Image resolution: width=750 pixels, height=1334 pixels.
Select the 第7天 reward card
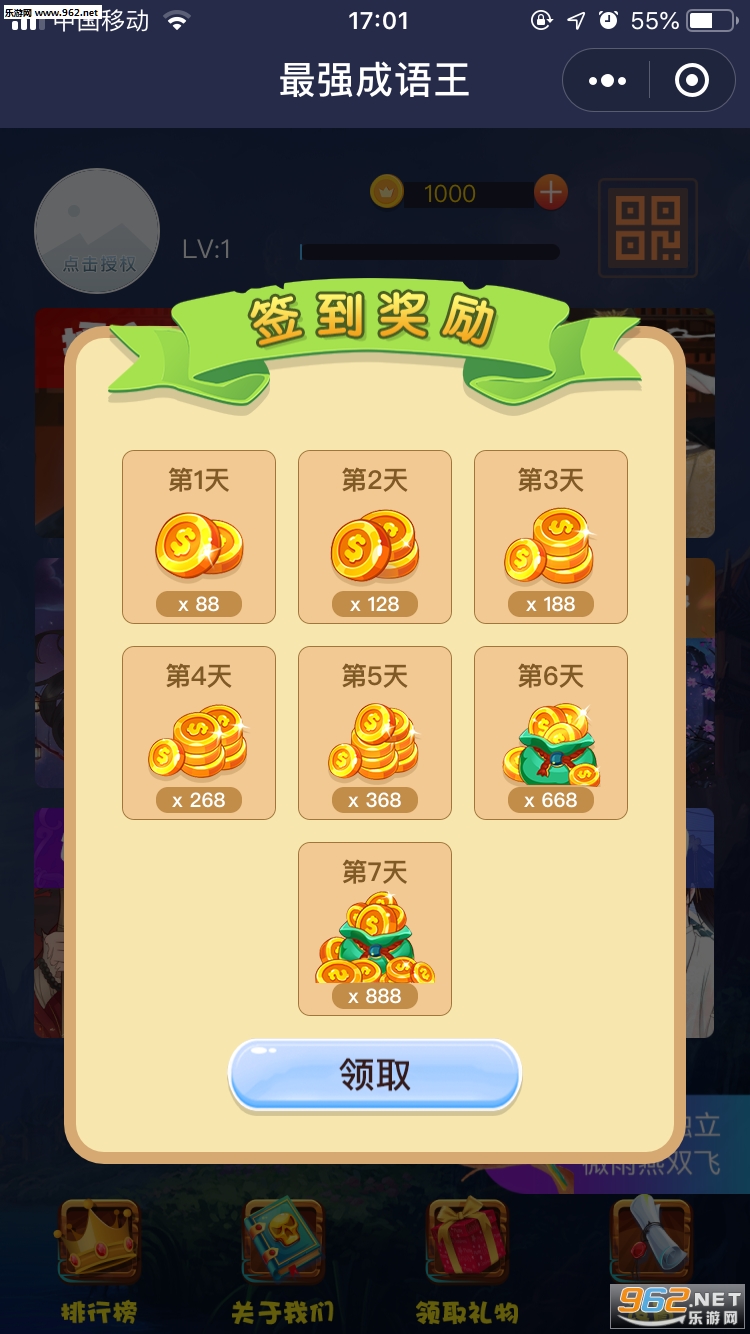tap(375, 929)
